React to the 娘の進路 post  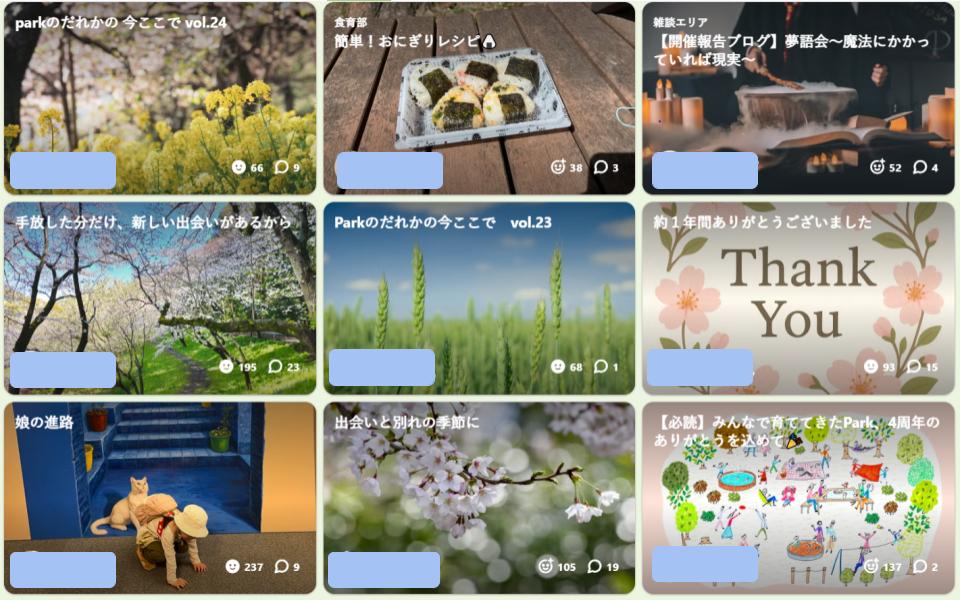pyautogui.click(x=233, y=567)
